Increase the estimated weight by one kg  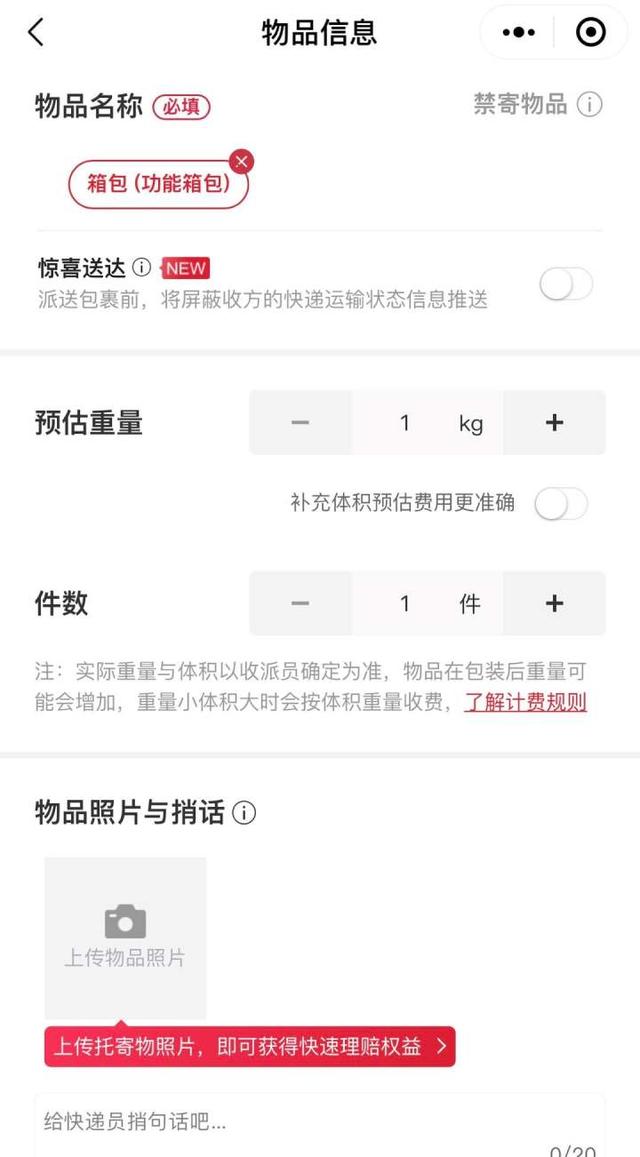554,423
